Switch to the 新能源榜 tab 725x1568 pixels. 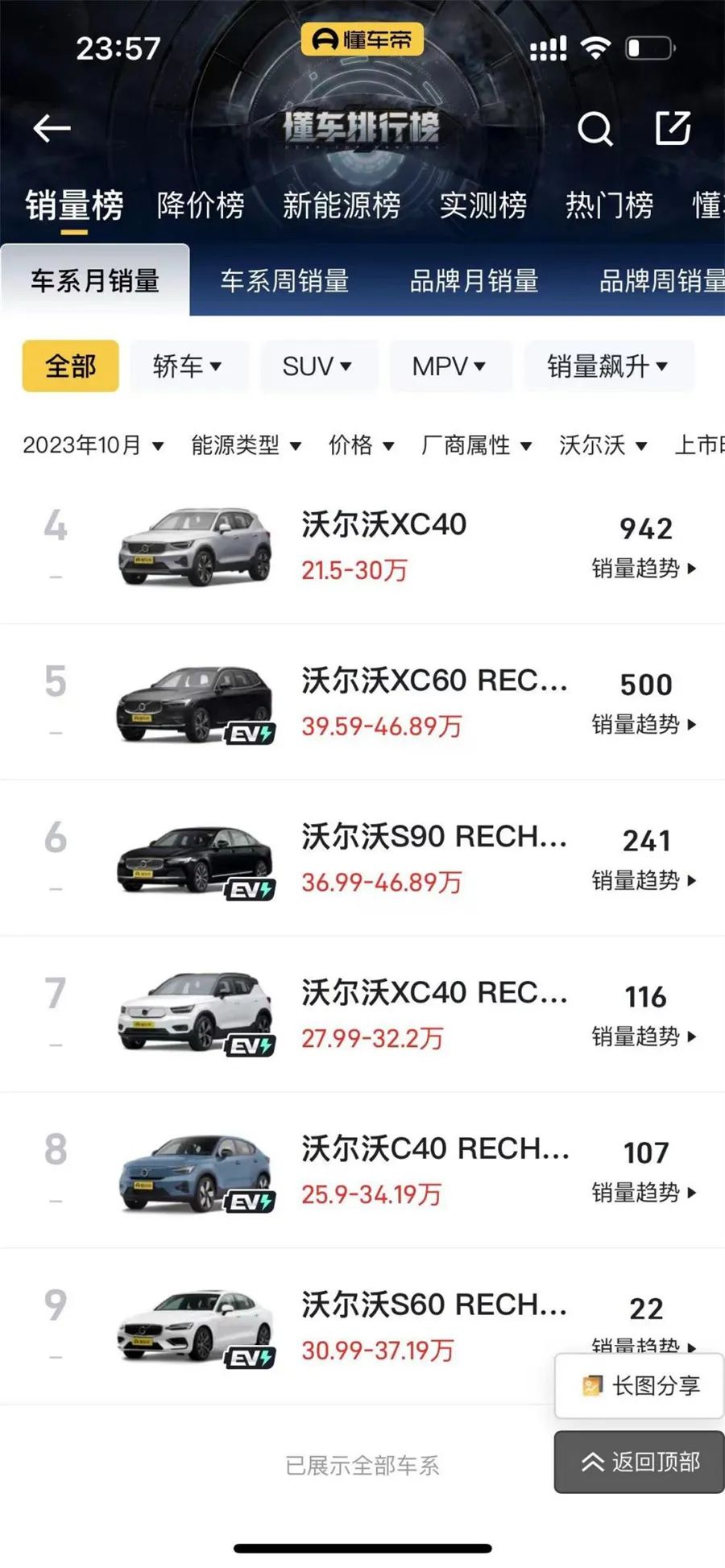342,205
